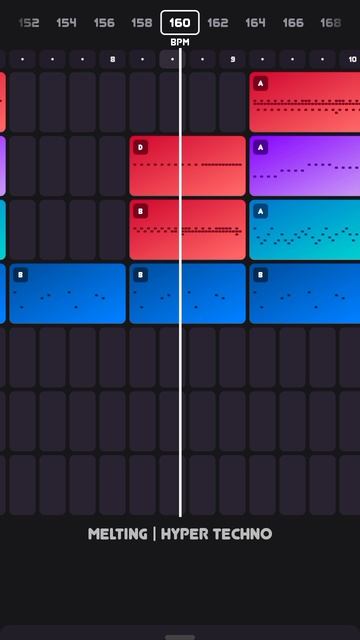Tap the bottom sheet handle bar
The image size is (360, 640).
click(x=180, y=637)
